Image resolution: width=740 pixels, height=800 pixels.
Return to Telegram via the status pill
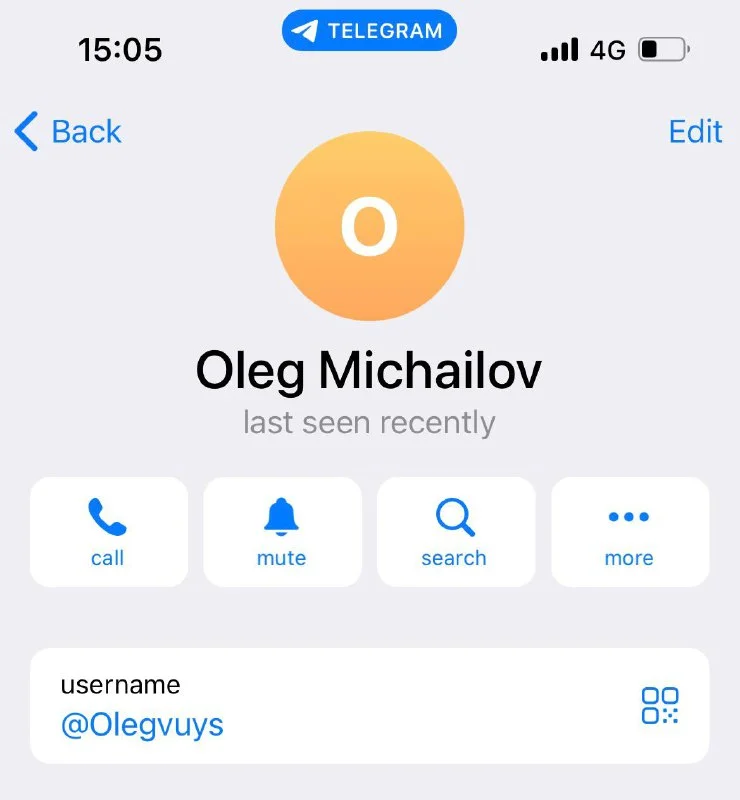click(369, 31)
